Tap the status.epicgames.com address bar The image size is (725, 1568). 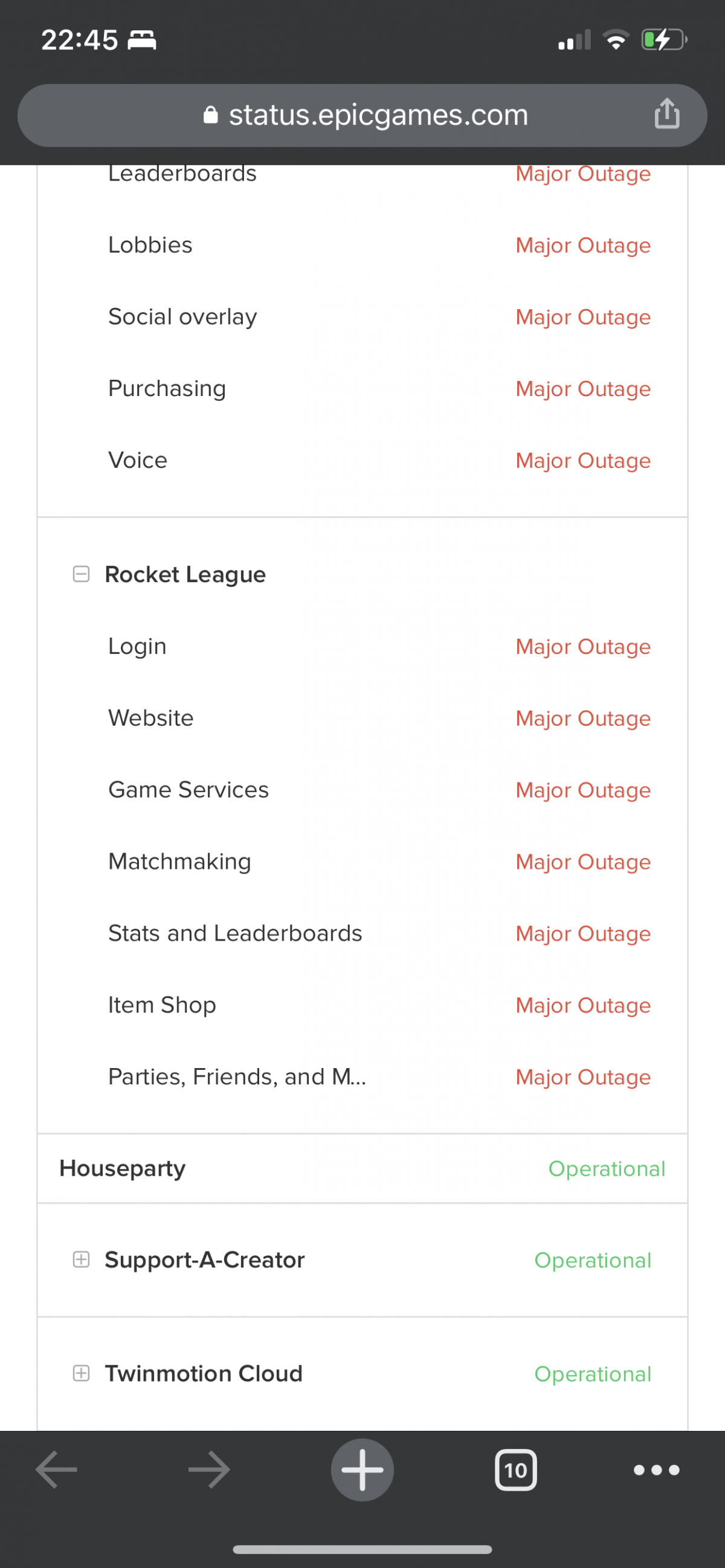click(x=362, y=115)
